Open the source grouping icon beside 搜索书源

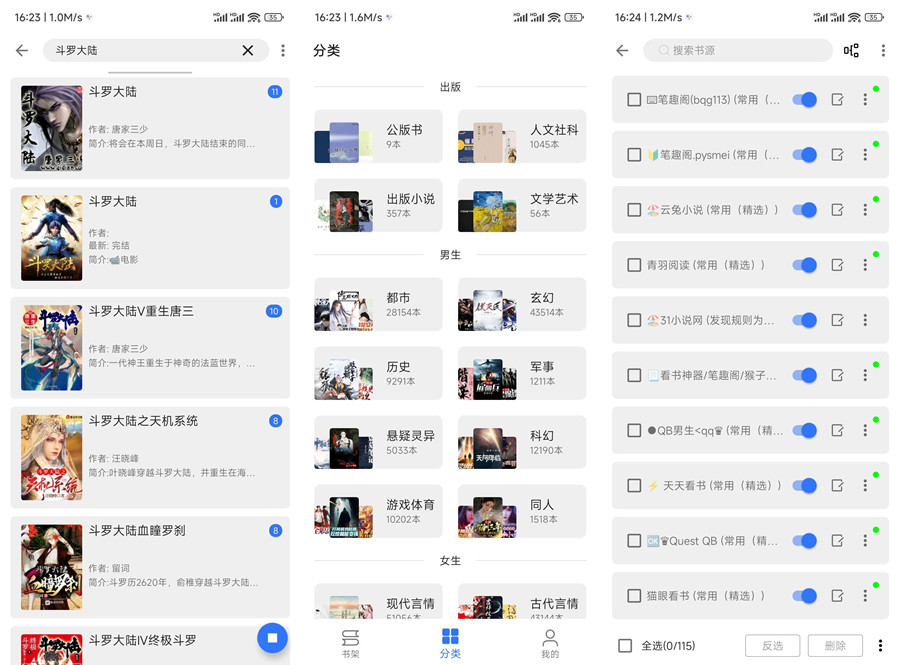(x=851, y=50)
